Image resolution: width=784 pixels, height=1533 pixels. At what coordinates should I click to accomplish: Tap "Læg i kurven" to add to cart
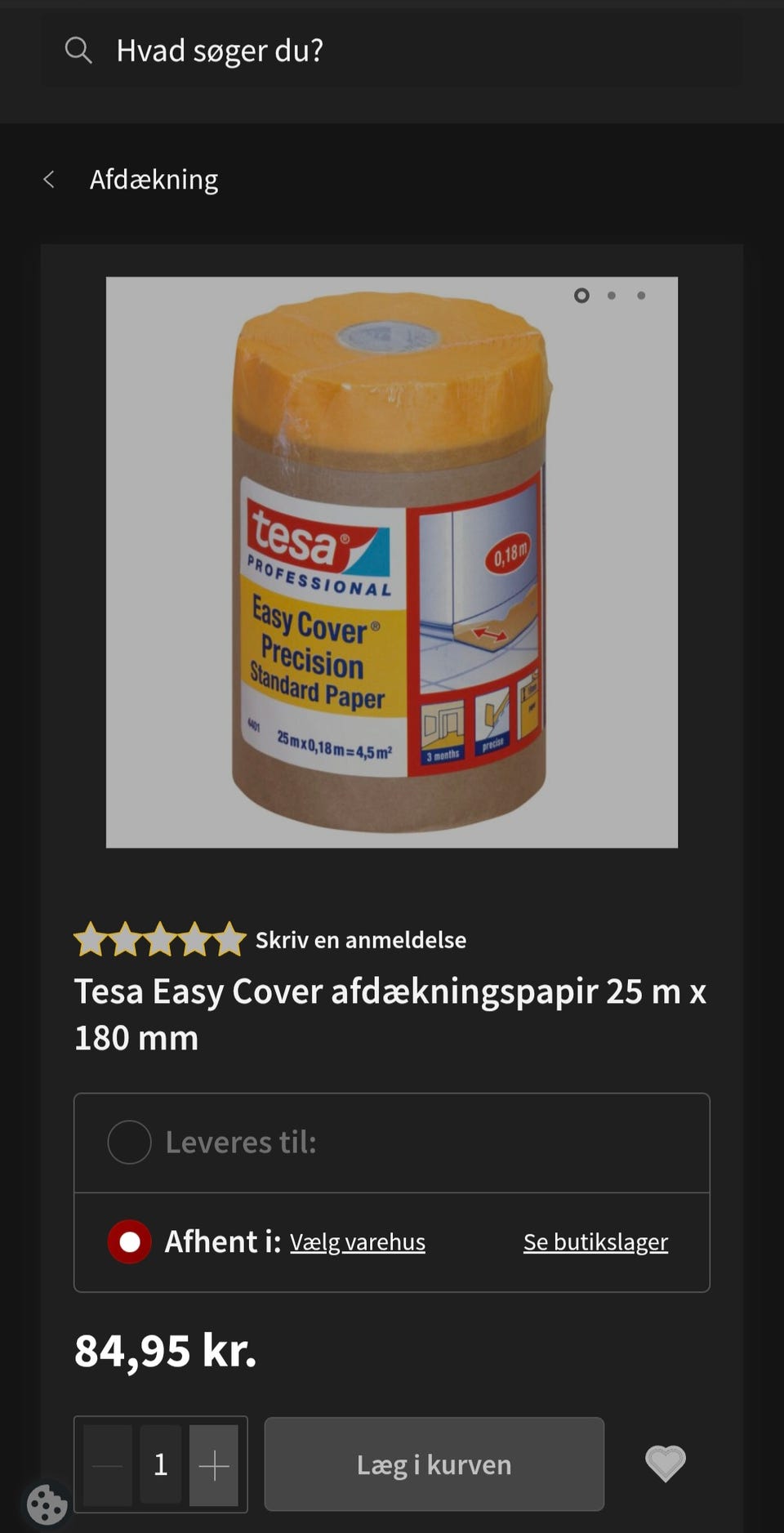point(434,1464)
